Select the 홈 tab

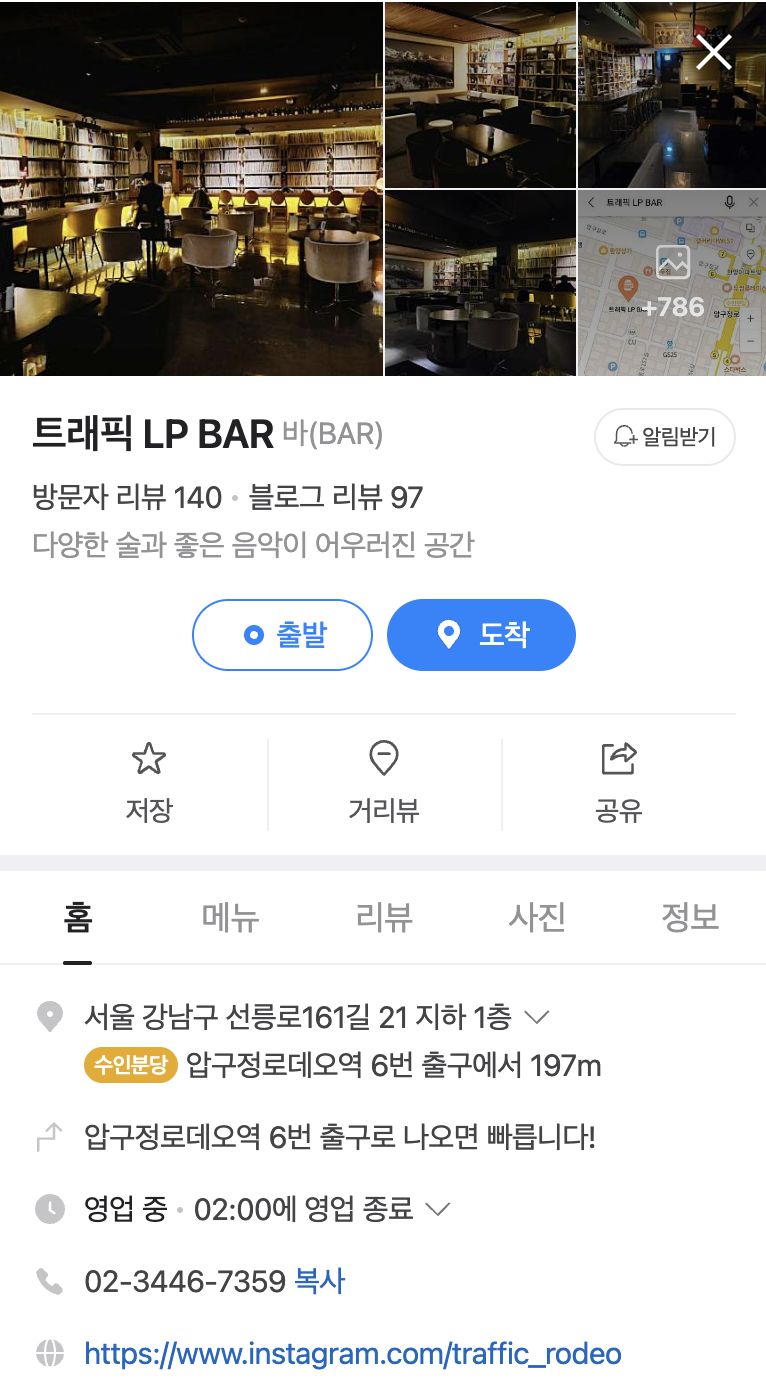tap(78, 917)
